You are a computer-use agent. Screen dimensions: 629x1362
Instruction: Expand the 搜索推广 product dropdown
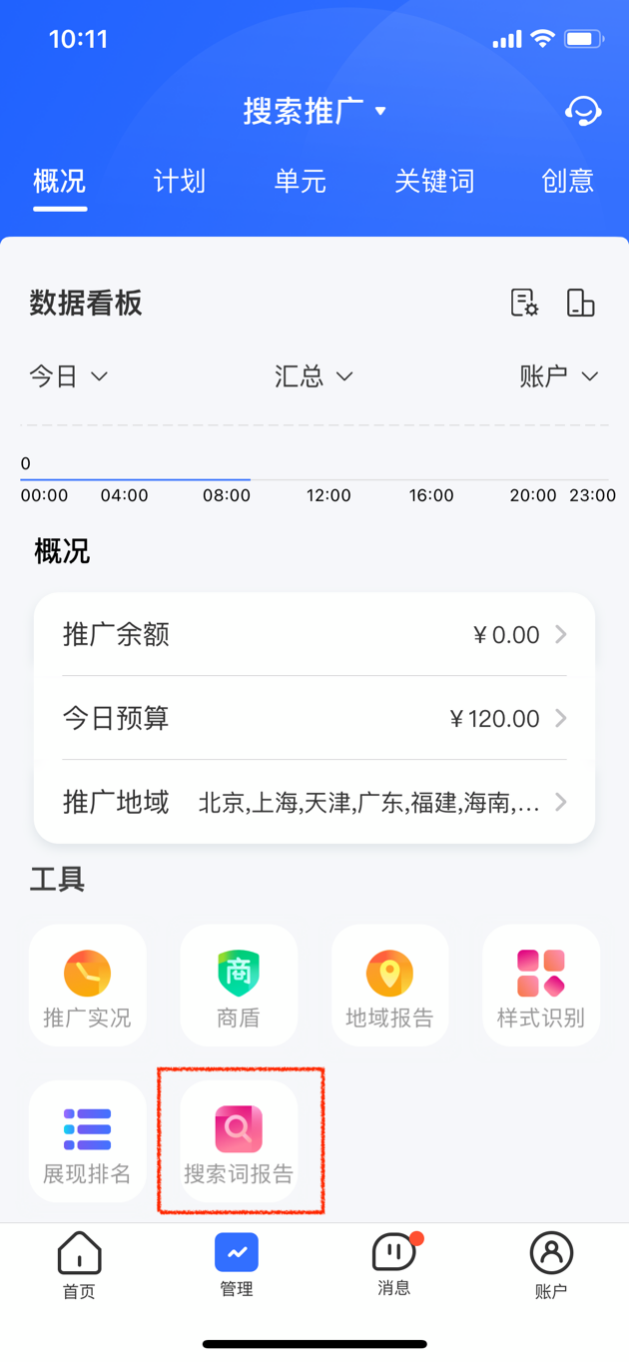(x=314, y=111)
